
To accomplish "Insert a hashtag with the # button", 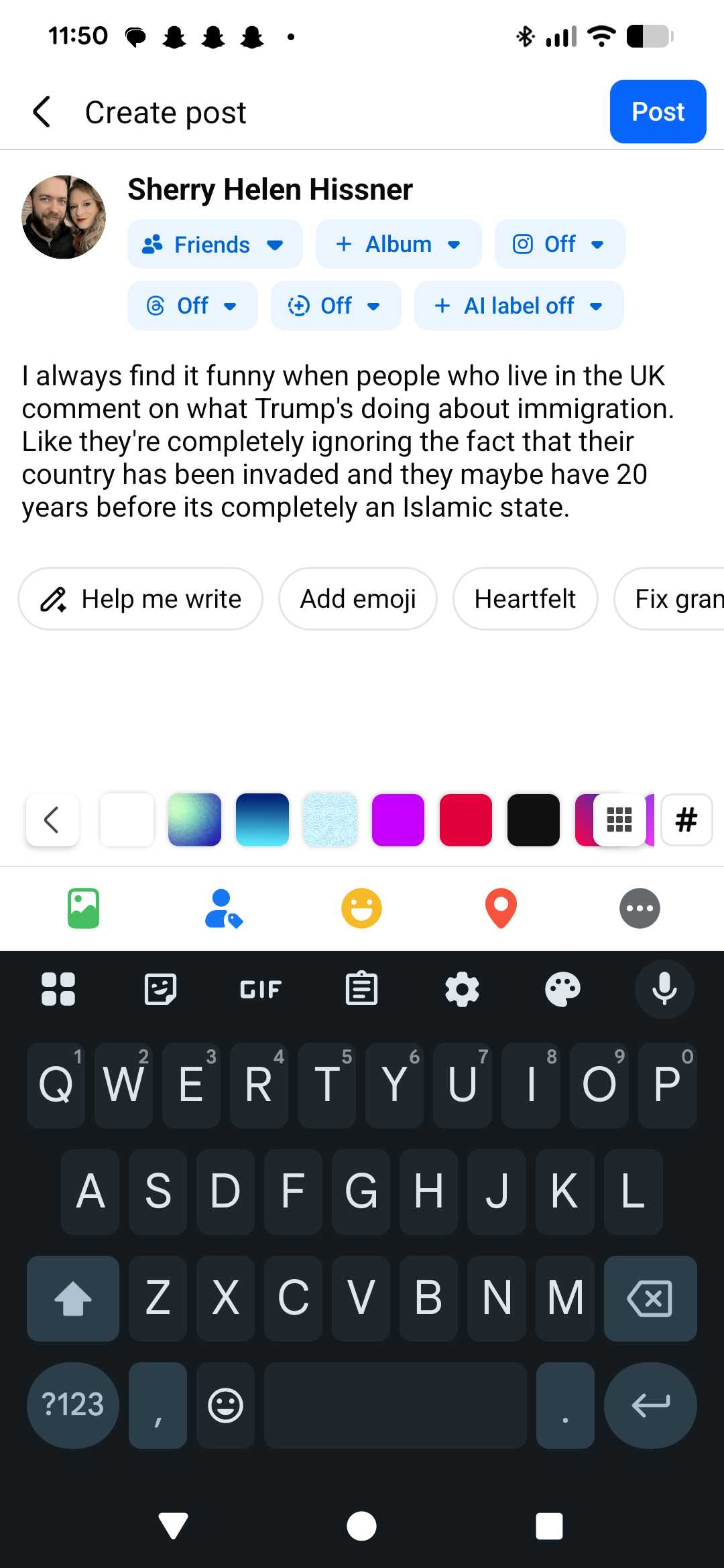I will pos(686,820).
